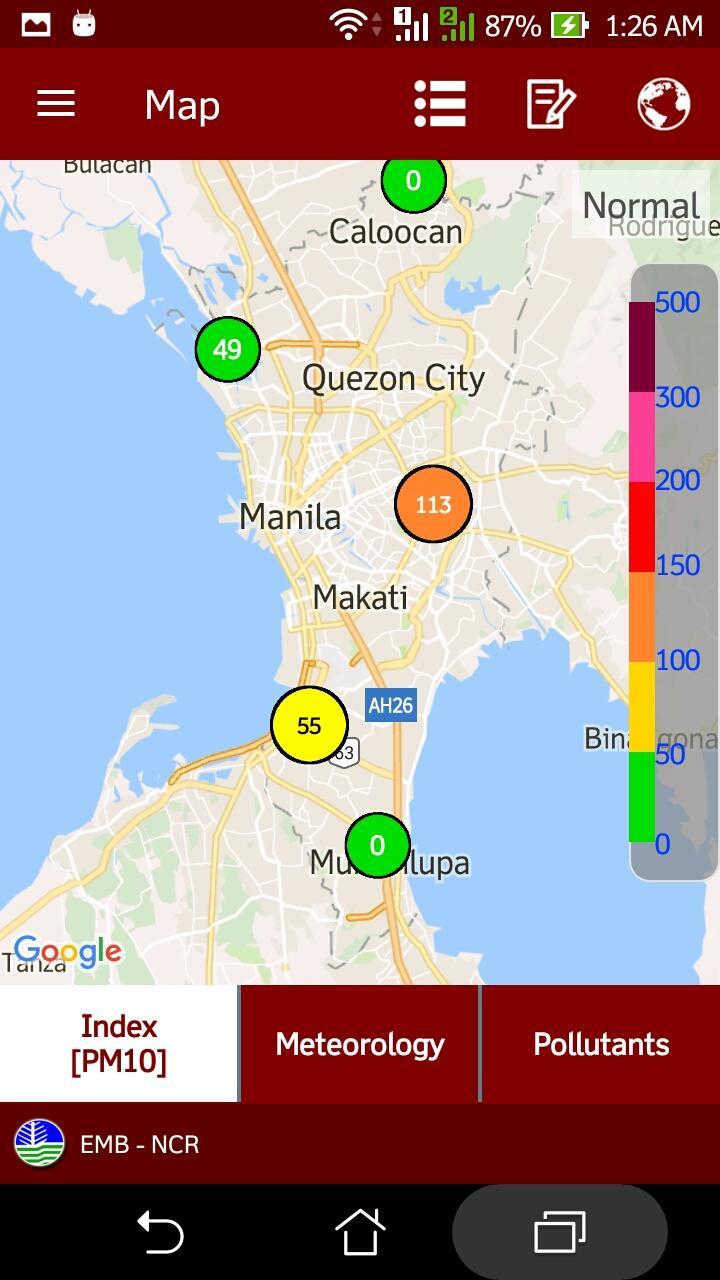Switch to the Meteorology tab
Viewport: 720px width, 1280px height.
(x=360, y=1044)
